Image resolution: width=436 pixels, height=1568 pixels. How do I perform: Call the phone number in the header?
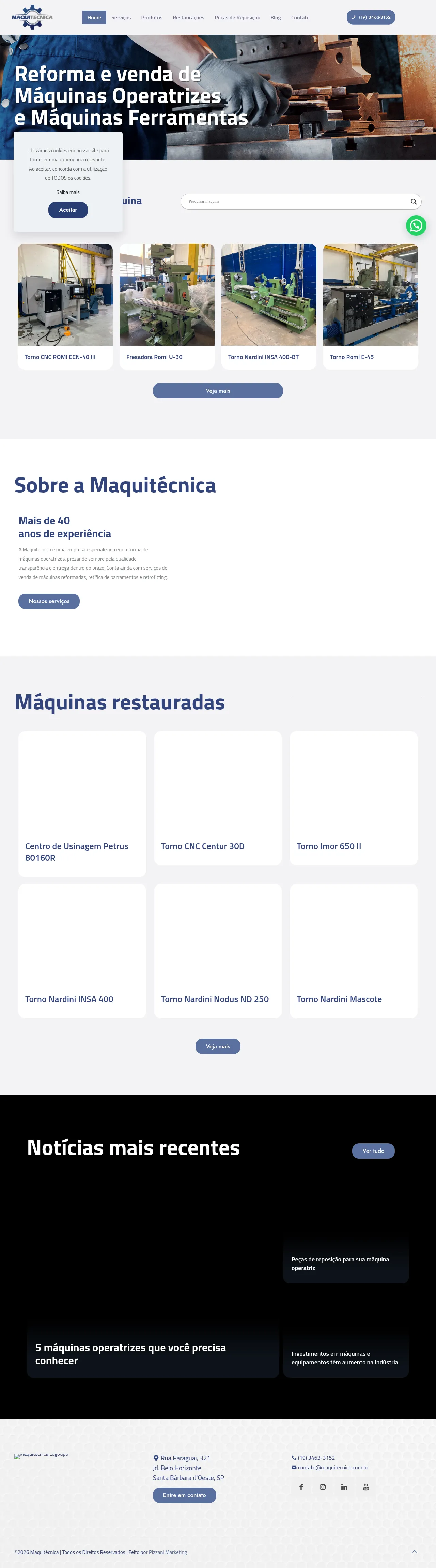(371, 18)
